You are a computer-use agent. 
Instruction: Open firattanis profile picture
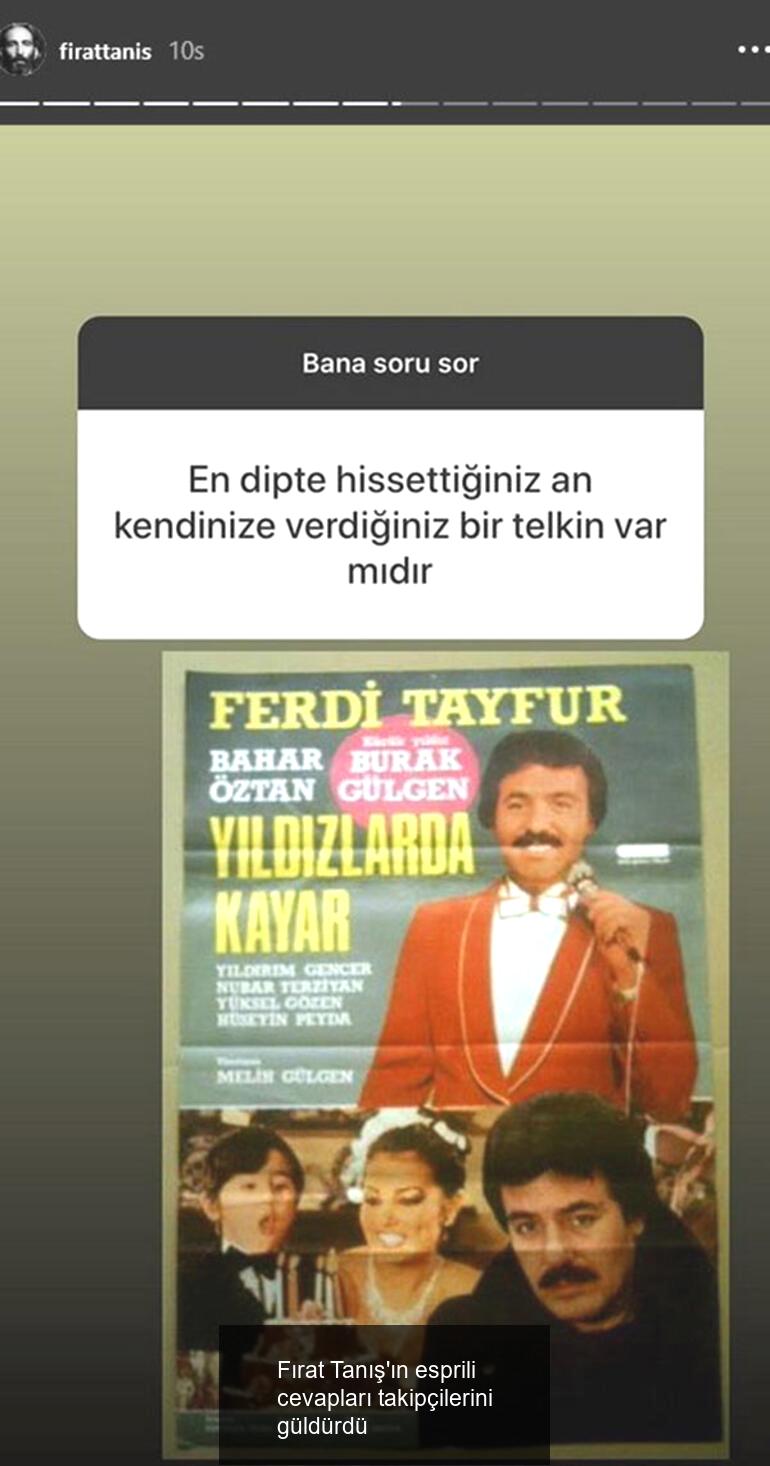[22, 50]
